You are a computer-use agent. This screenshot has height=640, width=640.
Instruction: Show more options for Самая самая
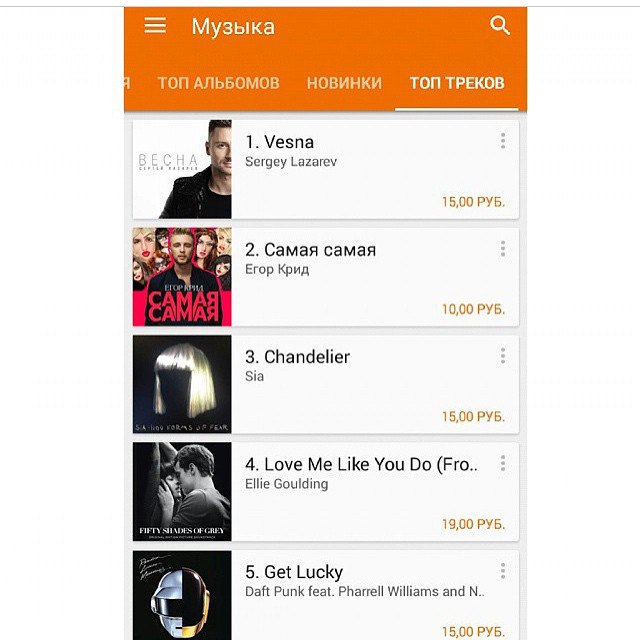pos(502,249)
